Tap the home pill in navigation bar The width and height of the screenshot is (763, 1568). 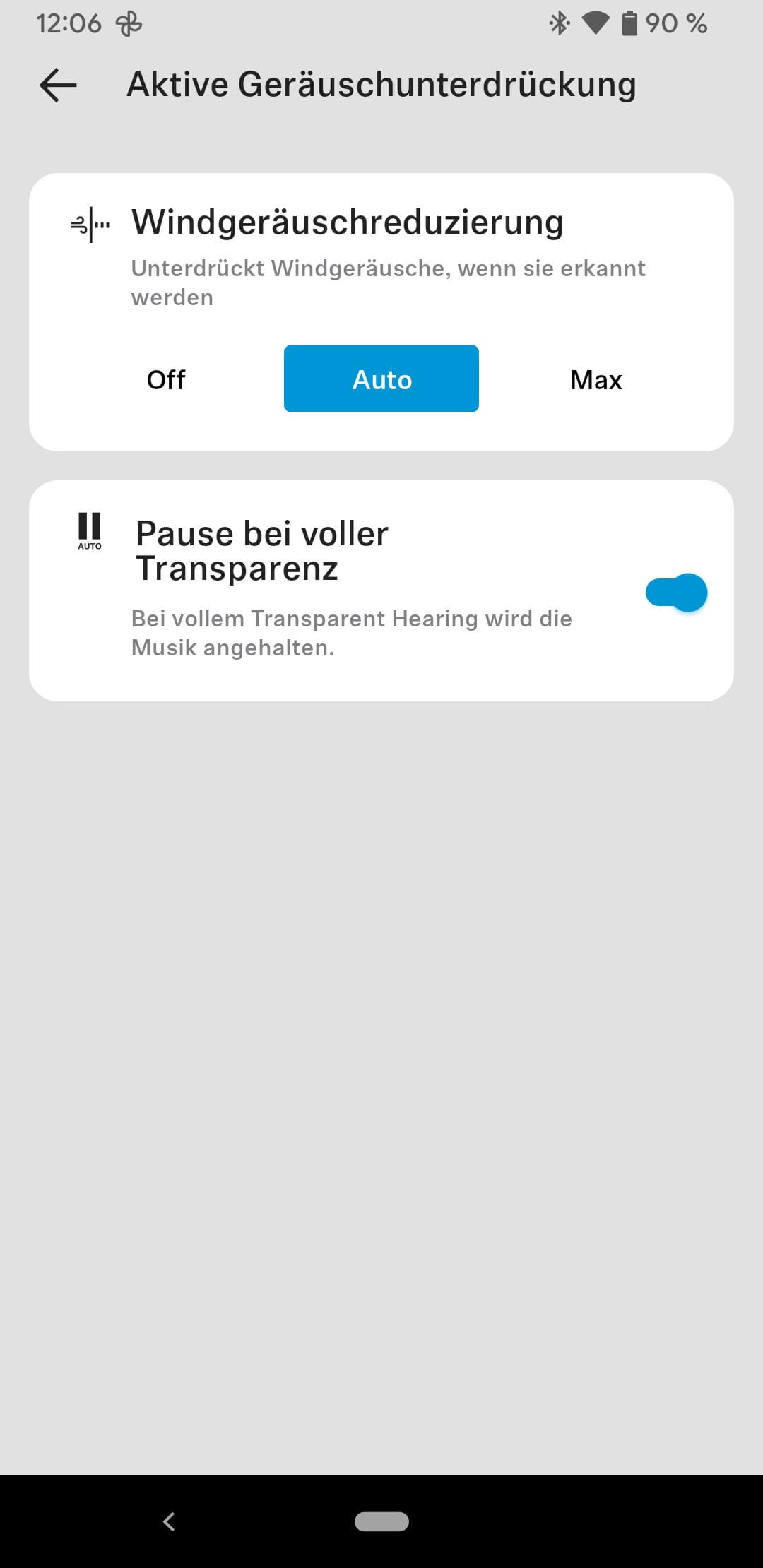point(381,1521)
